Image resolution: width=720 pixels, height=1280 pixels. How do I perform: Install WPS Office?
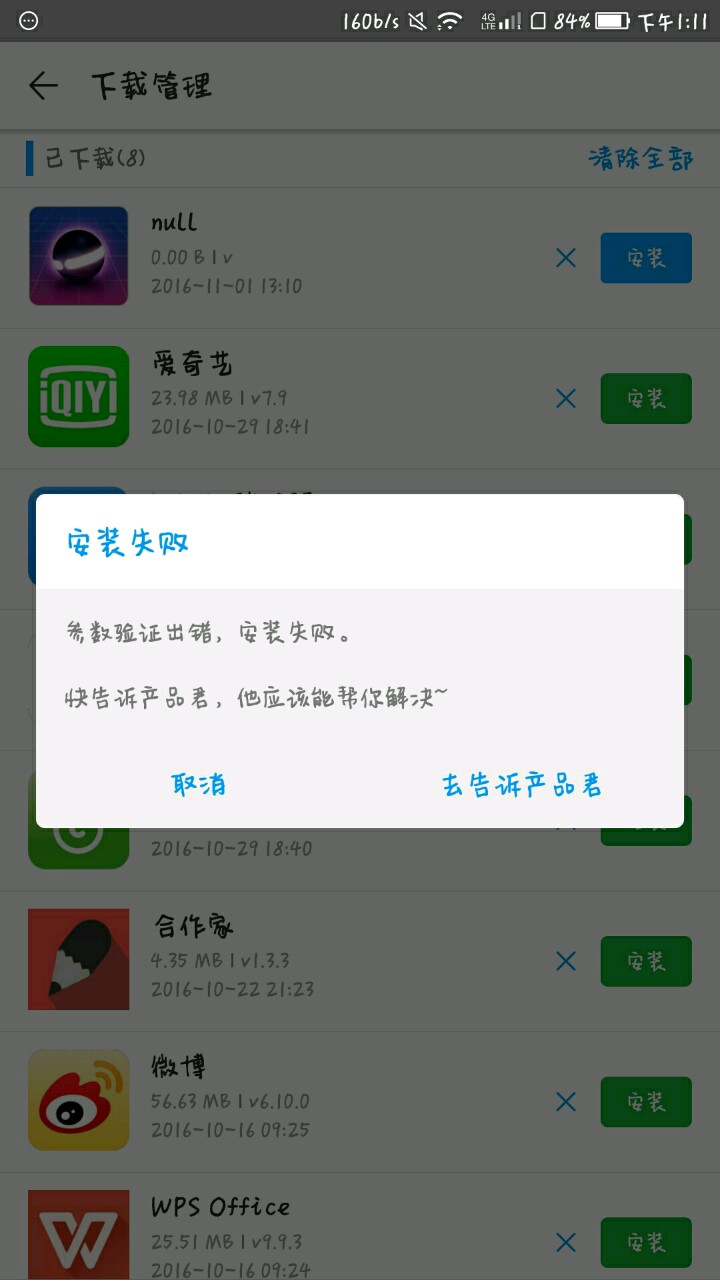coord(646,1243)
